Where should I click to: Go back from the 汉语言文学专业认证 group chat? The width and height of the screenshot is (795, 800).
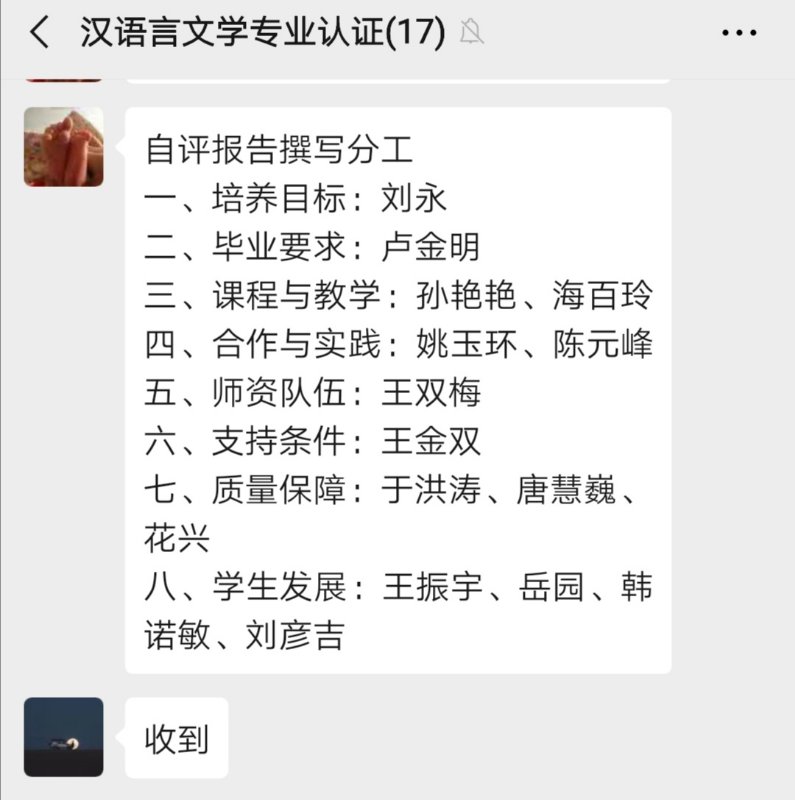(39, 33)
